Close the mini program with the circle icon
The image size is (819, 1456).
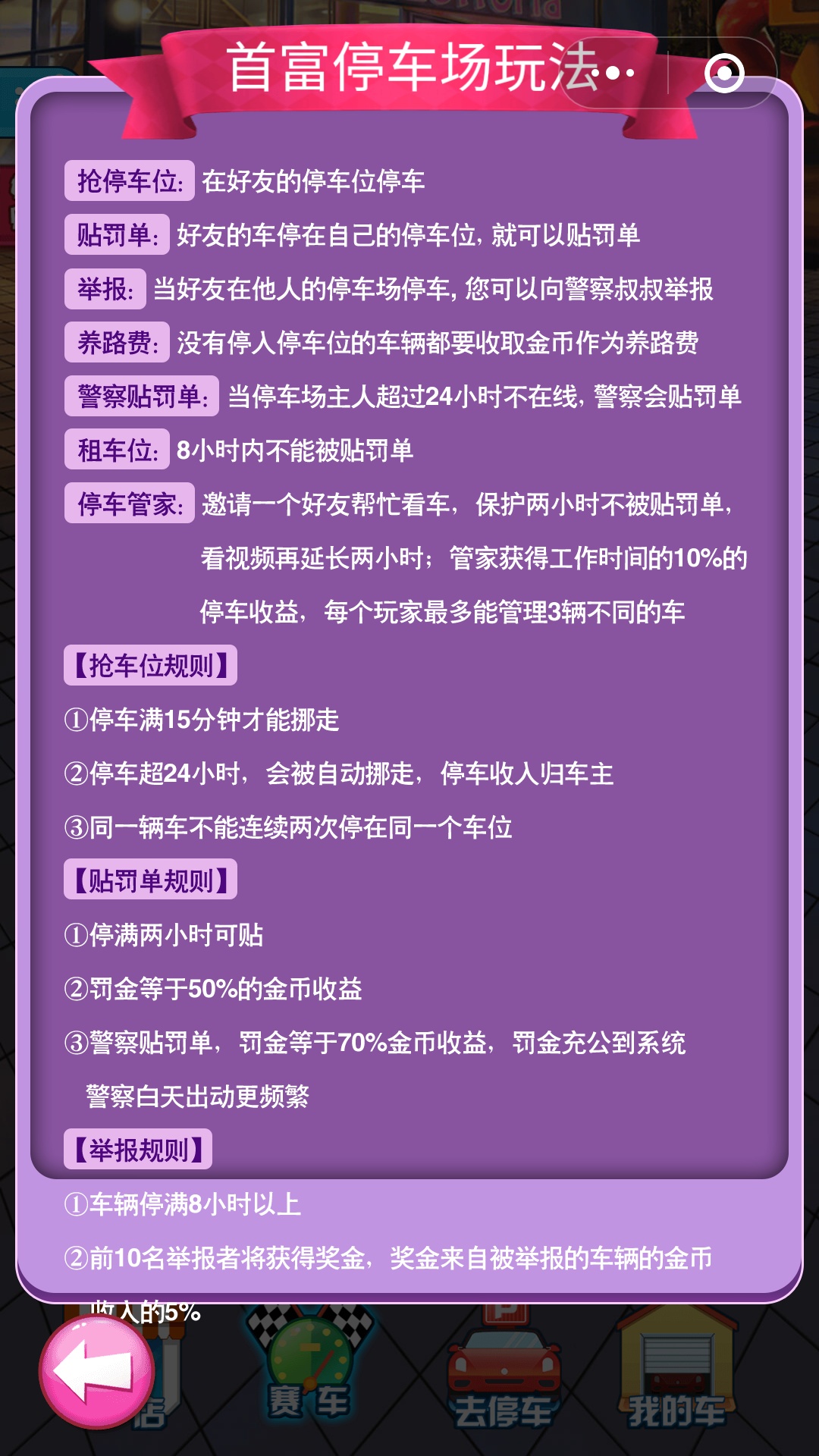click(723, 73)
